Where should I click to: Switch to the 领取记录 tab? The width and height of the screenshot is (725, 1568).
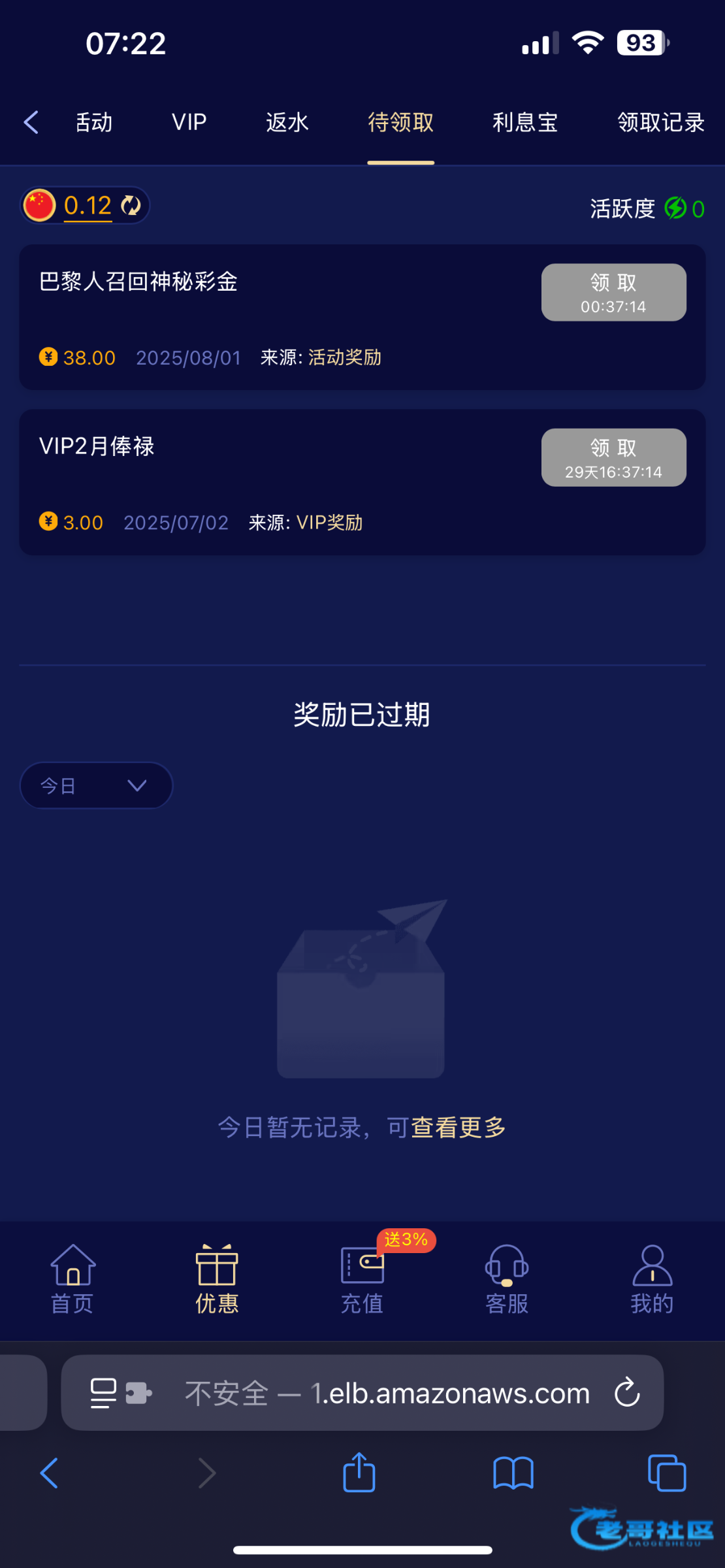pos(660,122)
